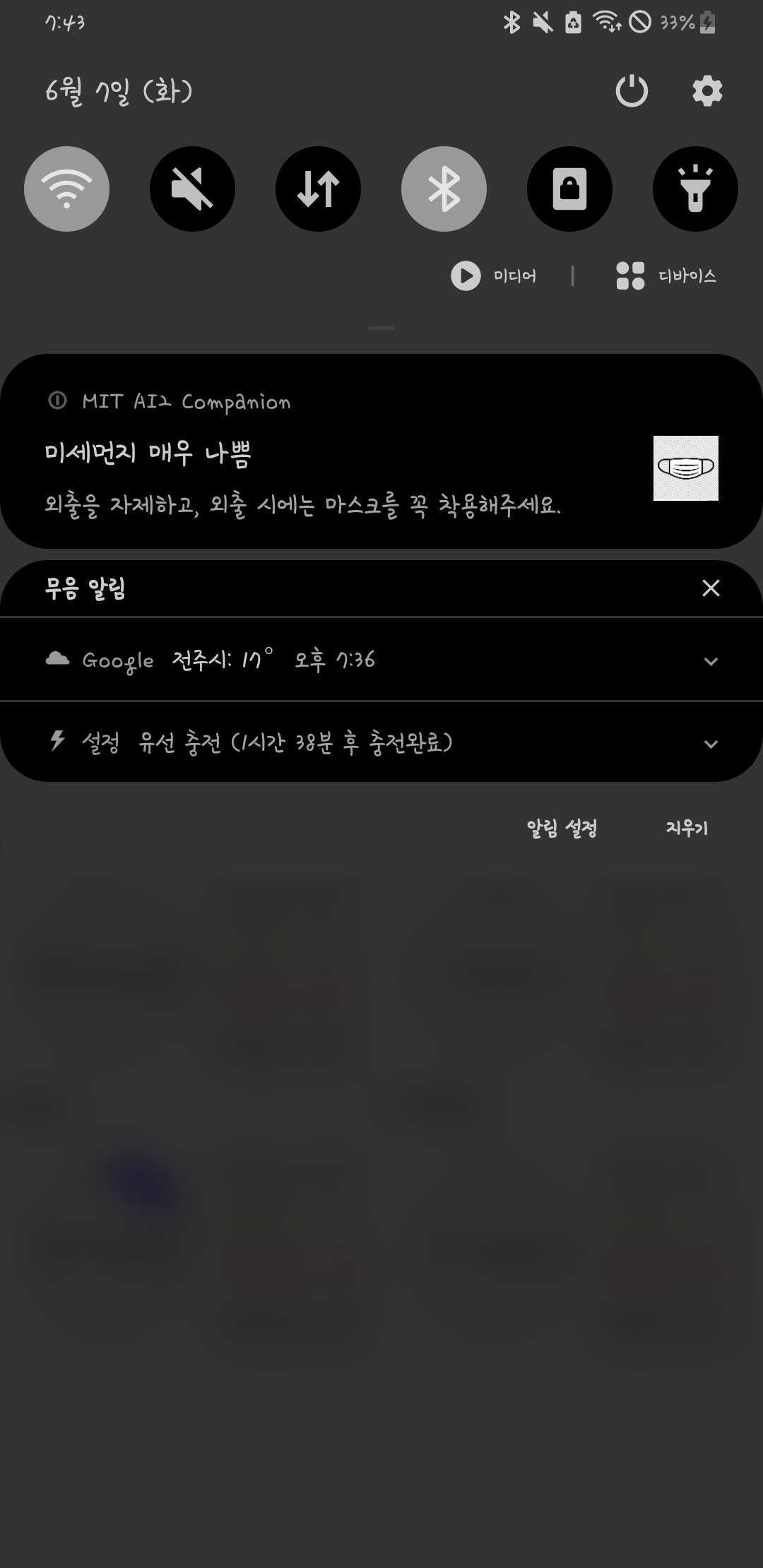Clear all notifications with 지우기
This screenshot has height=1568, width=763.
[686, 828]
